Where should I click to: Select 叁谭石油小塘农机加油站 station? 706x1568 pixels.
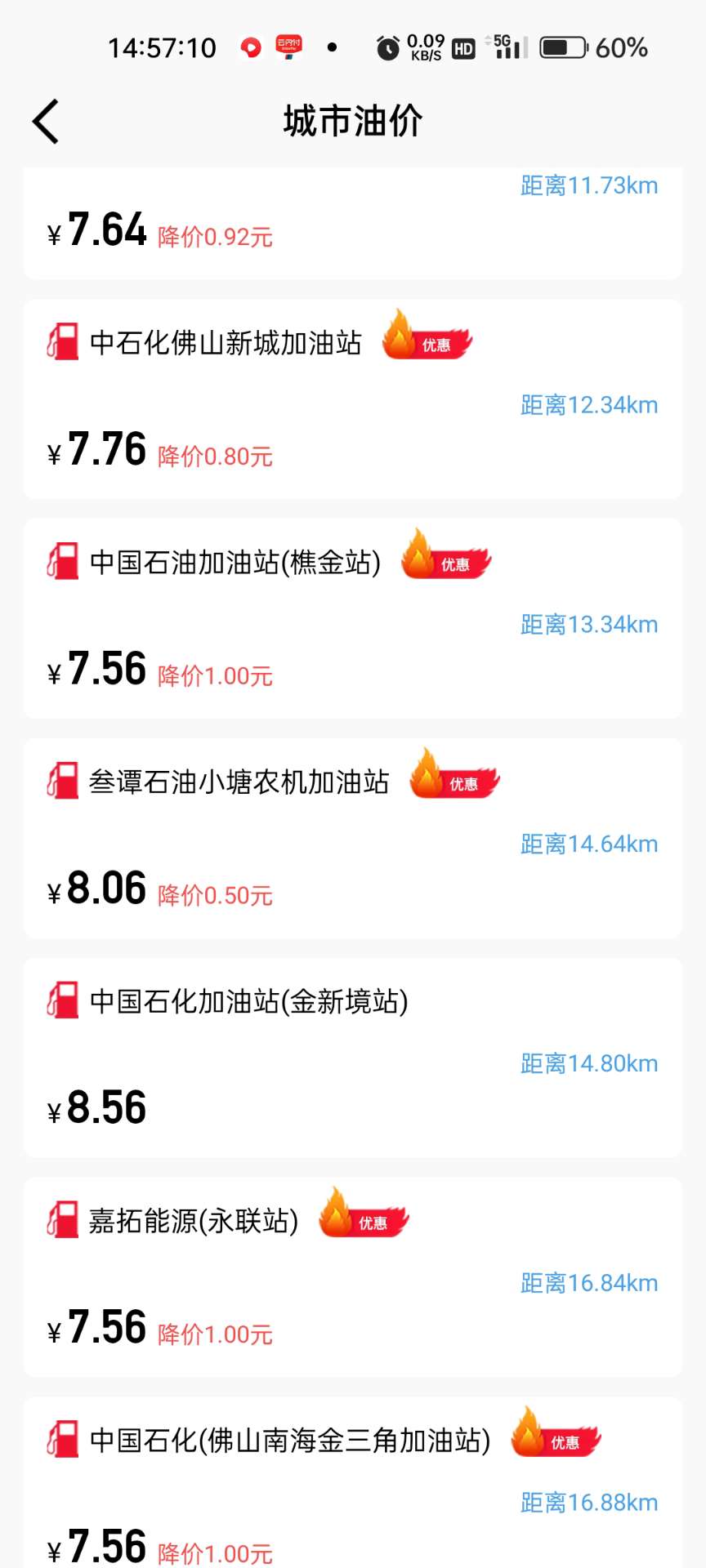tap(352, 838)
